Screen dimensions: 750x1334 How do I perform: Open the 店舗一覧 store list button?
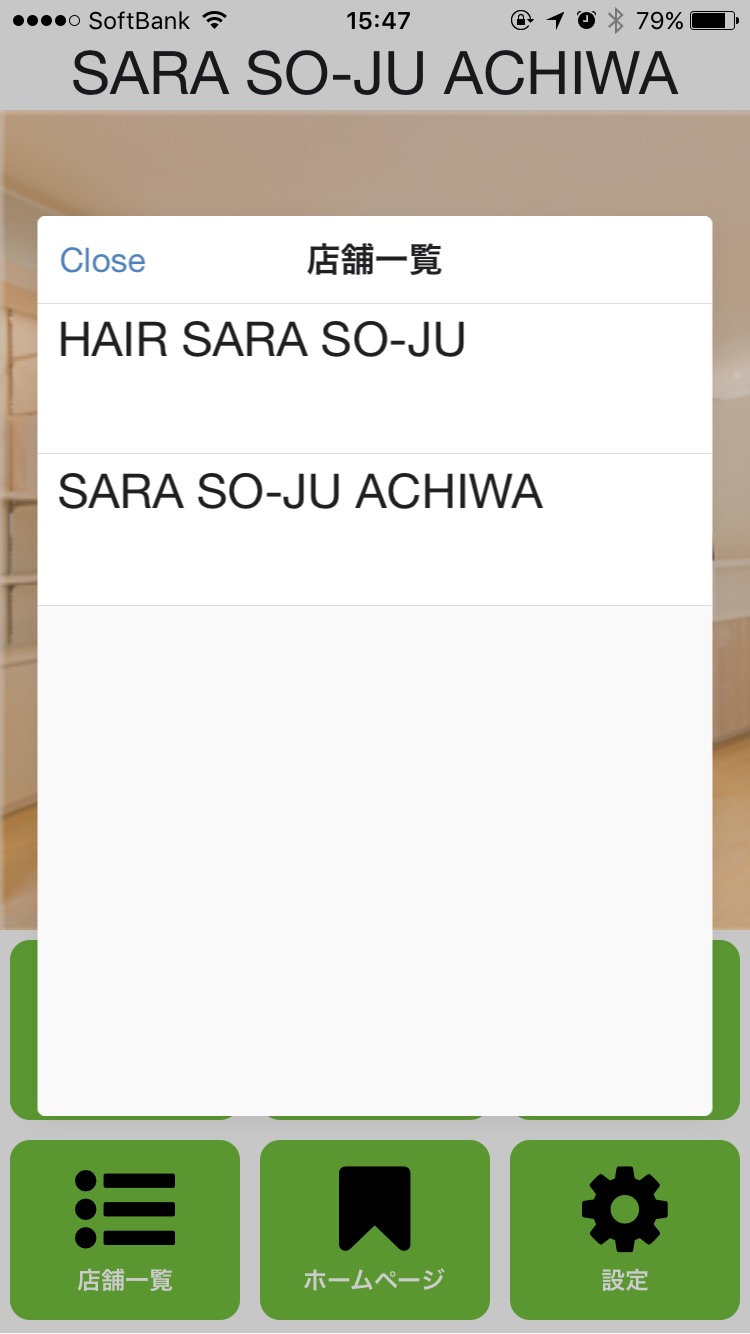click(125, 1230)
